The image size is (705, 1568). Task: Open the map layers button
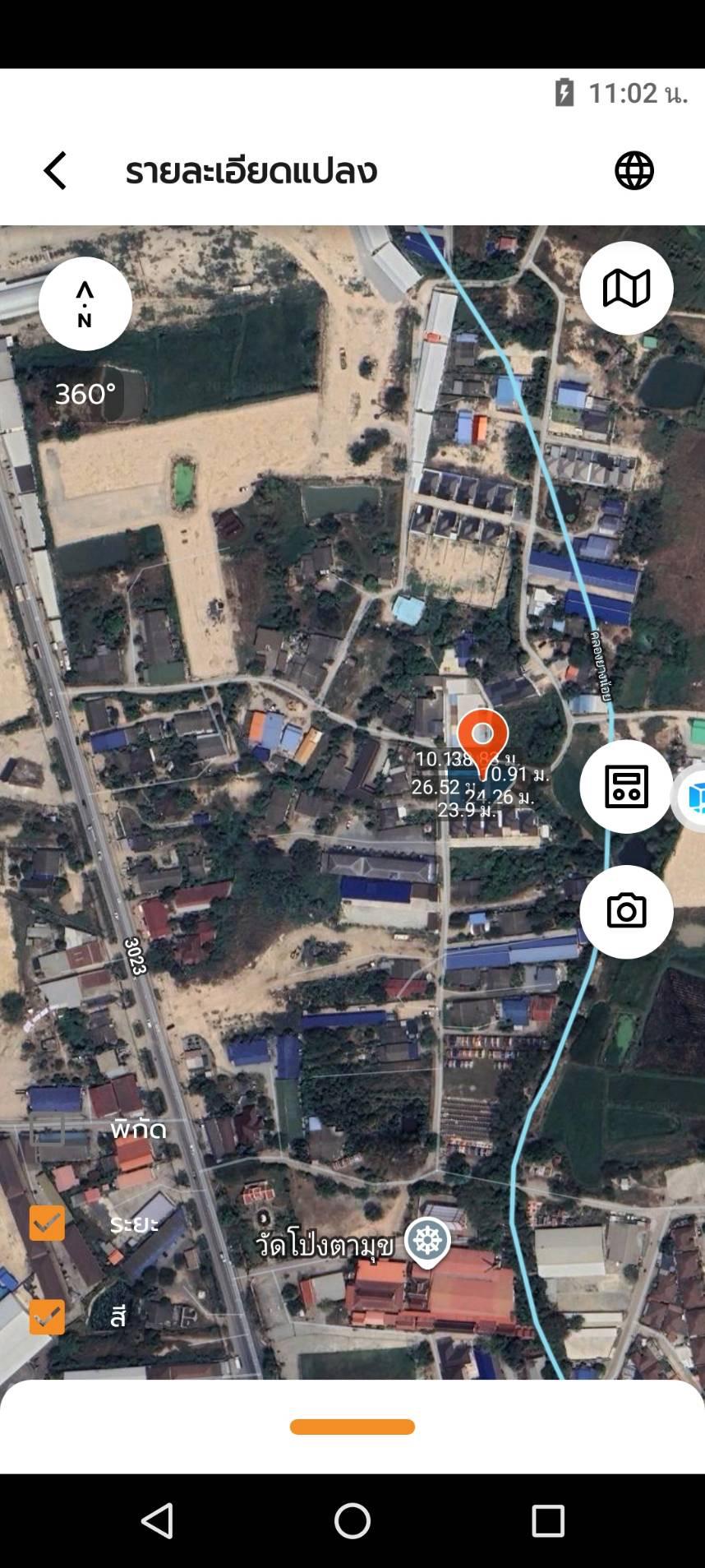(x=626, y=288)
